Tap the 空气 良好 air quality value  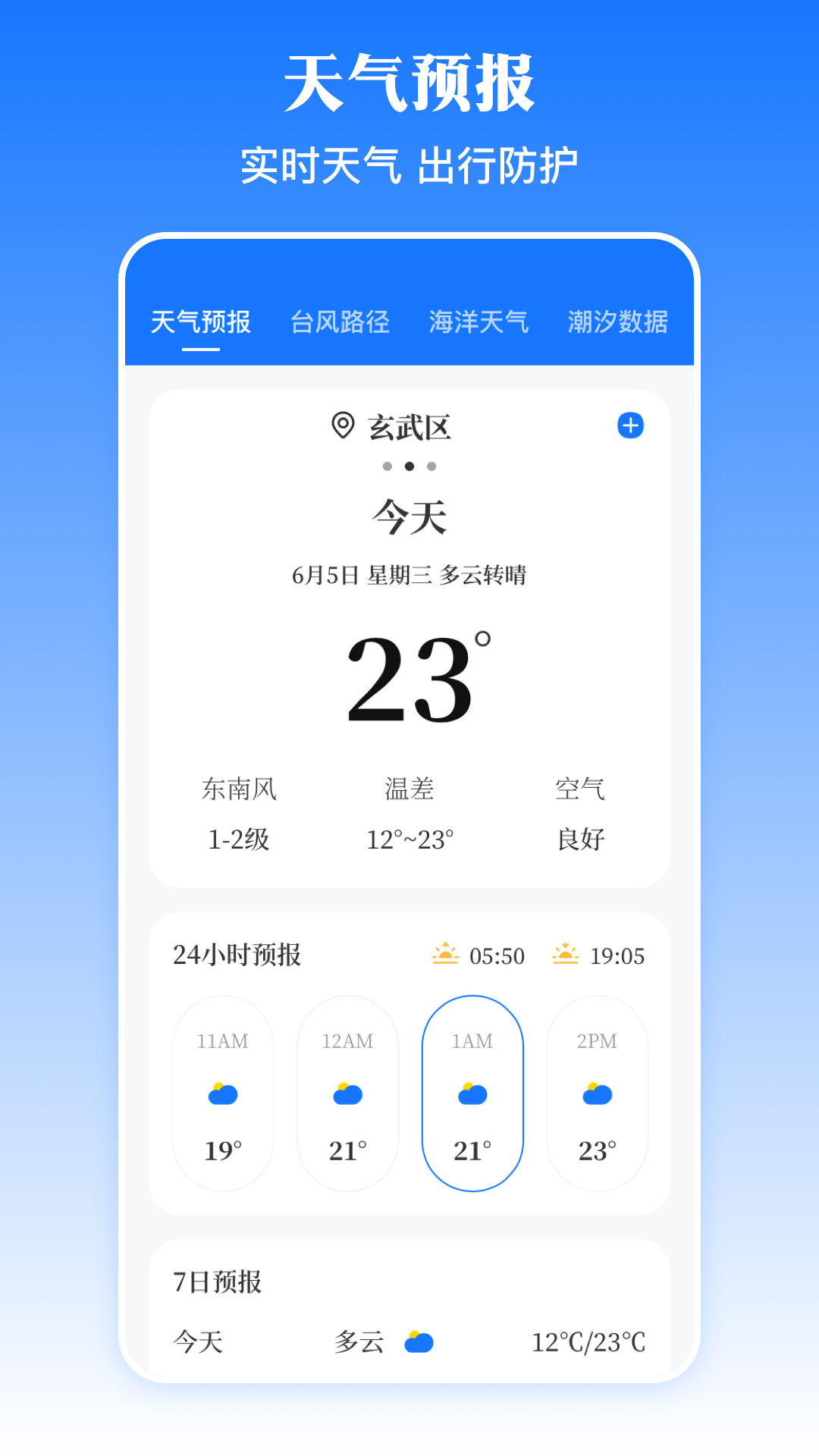click(x=580, y=838)
